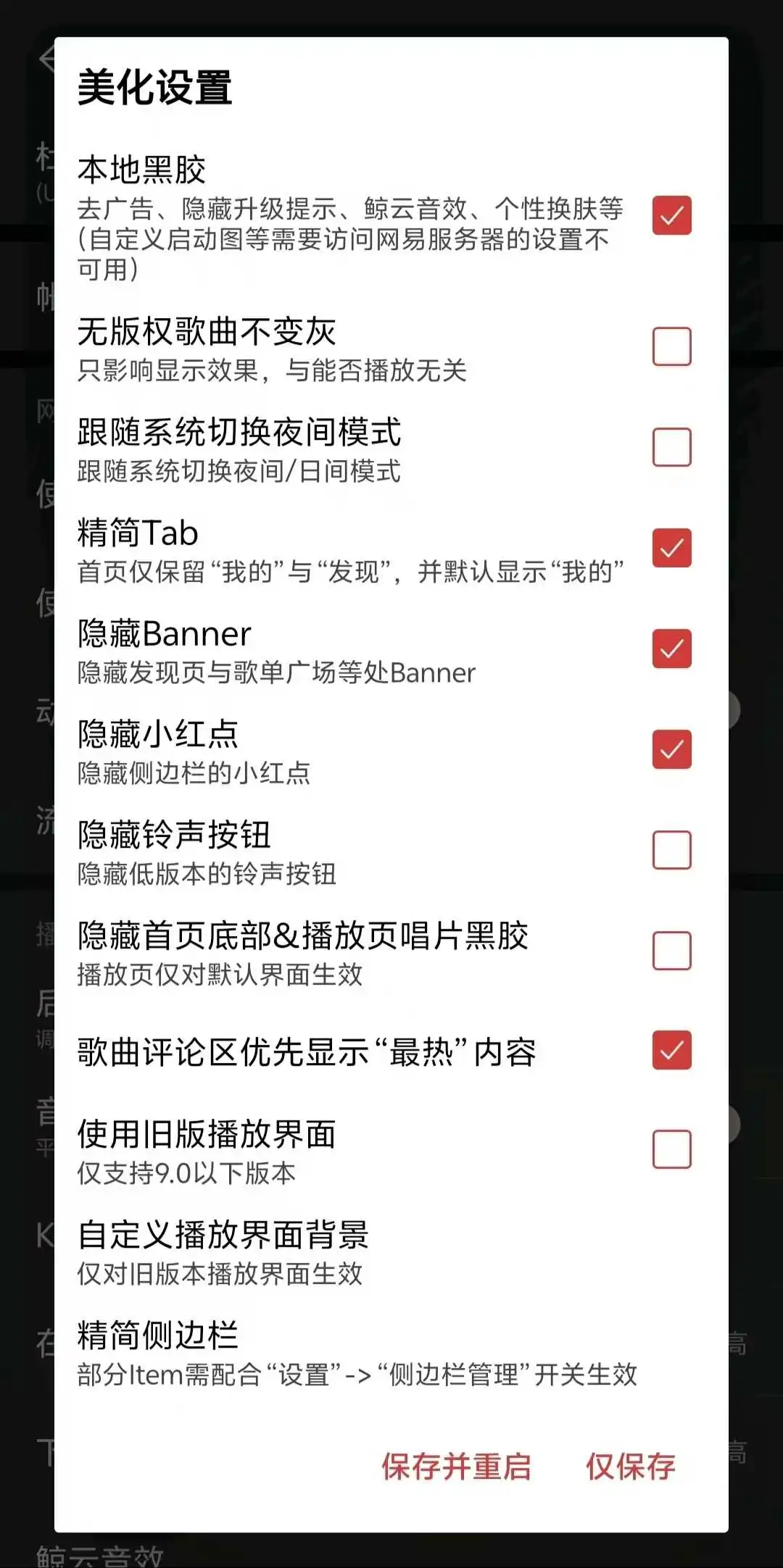Uncheck 隐藏Banner option

pos(671,649)
